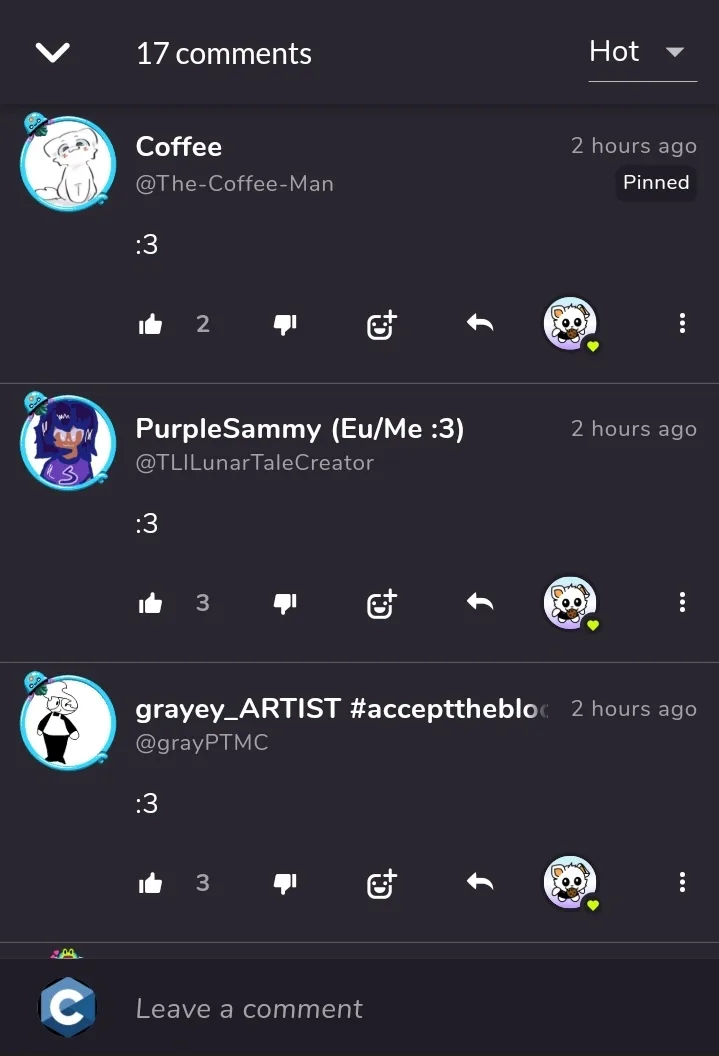Screen dimensions: 719x1056
Task: Like PurpleSammy's comment
Action: pos(151,603)
